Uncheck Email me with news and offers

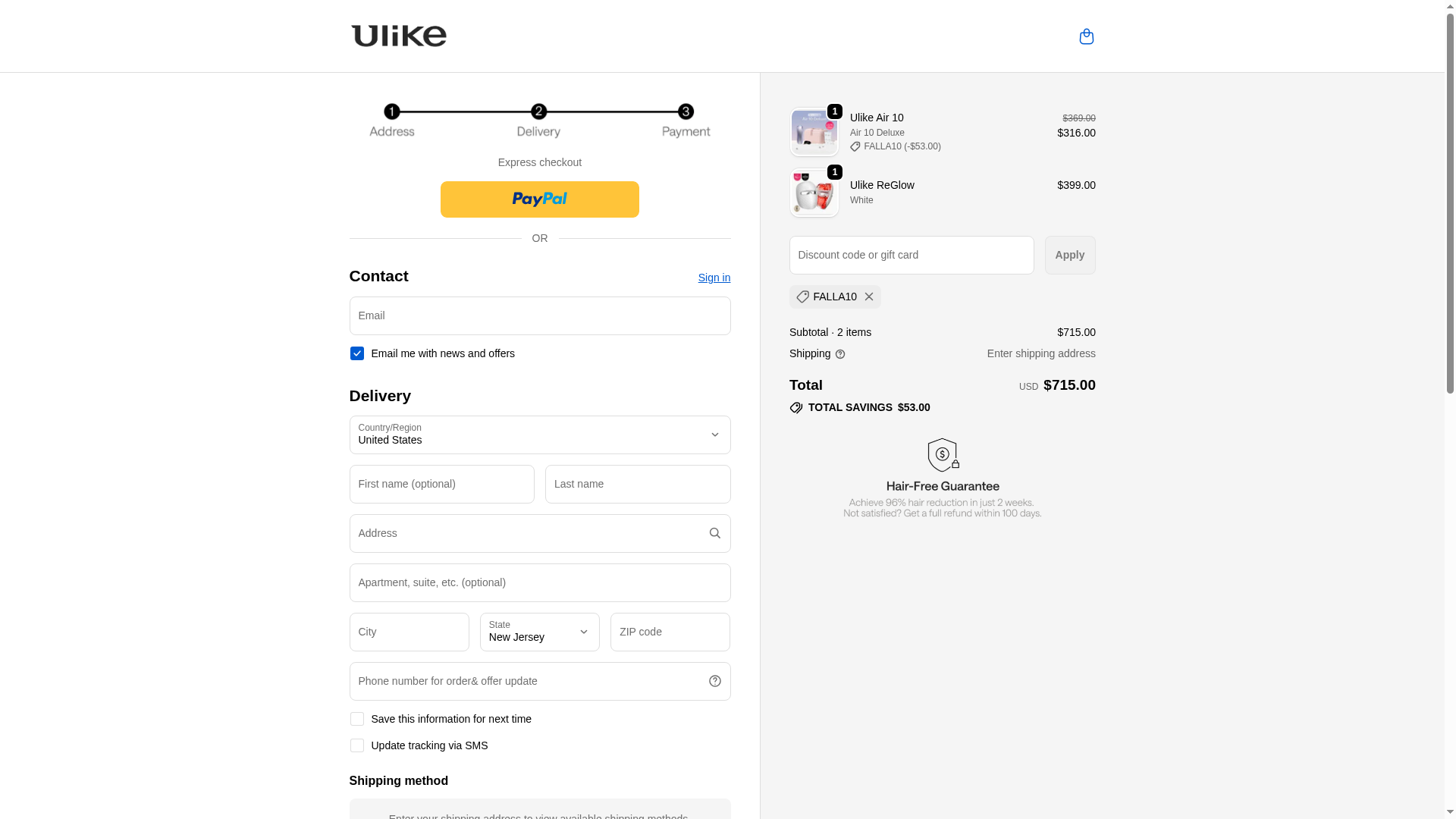click(x=356, y=353)
